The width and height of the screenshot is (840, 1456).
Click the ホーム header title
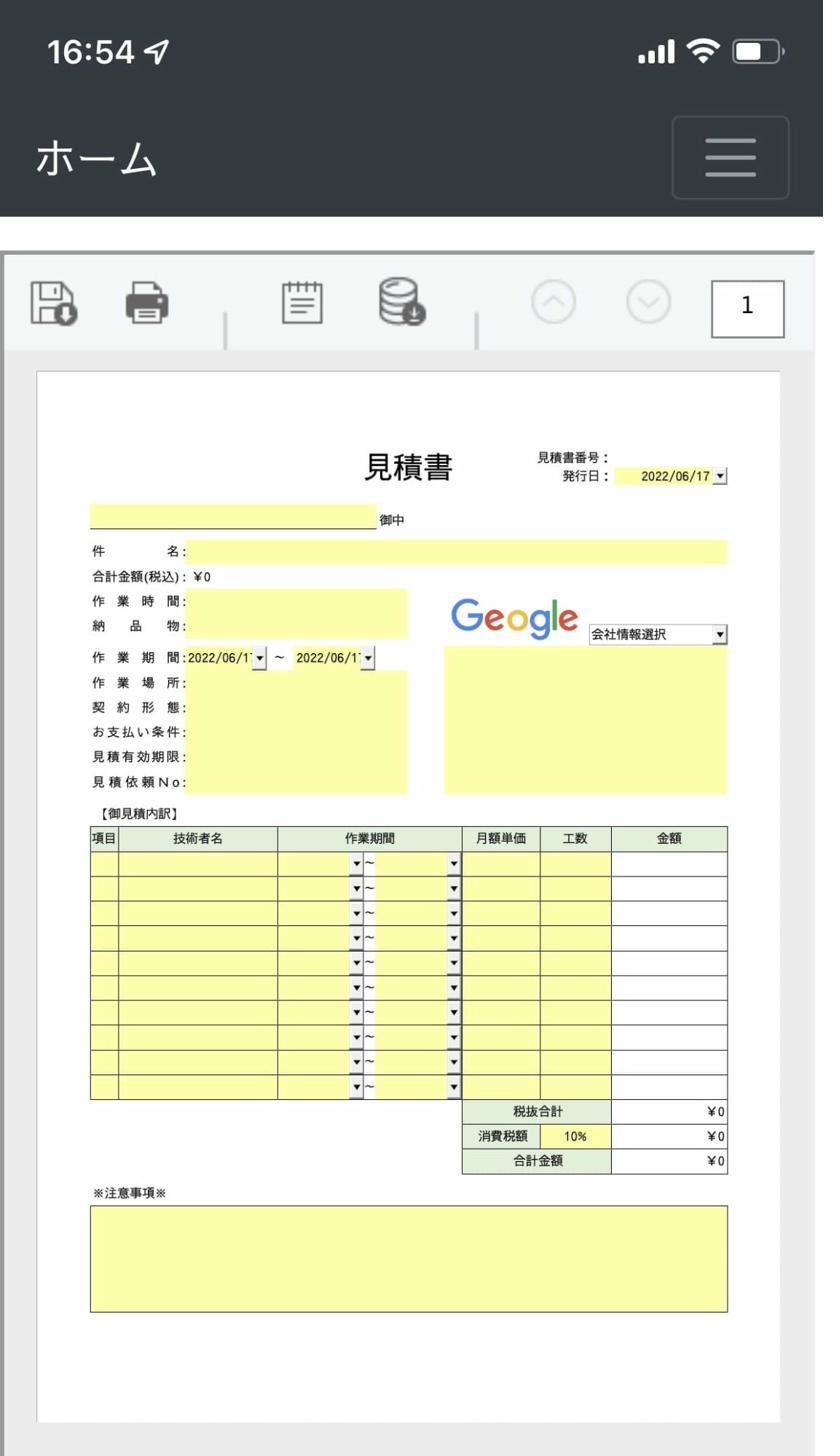click(95, 157)
